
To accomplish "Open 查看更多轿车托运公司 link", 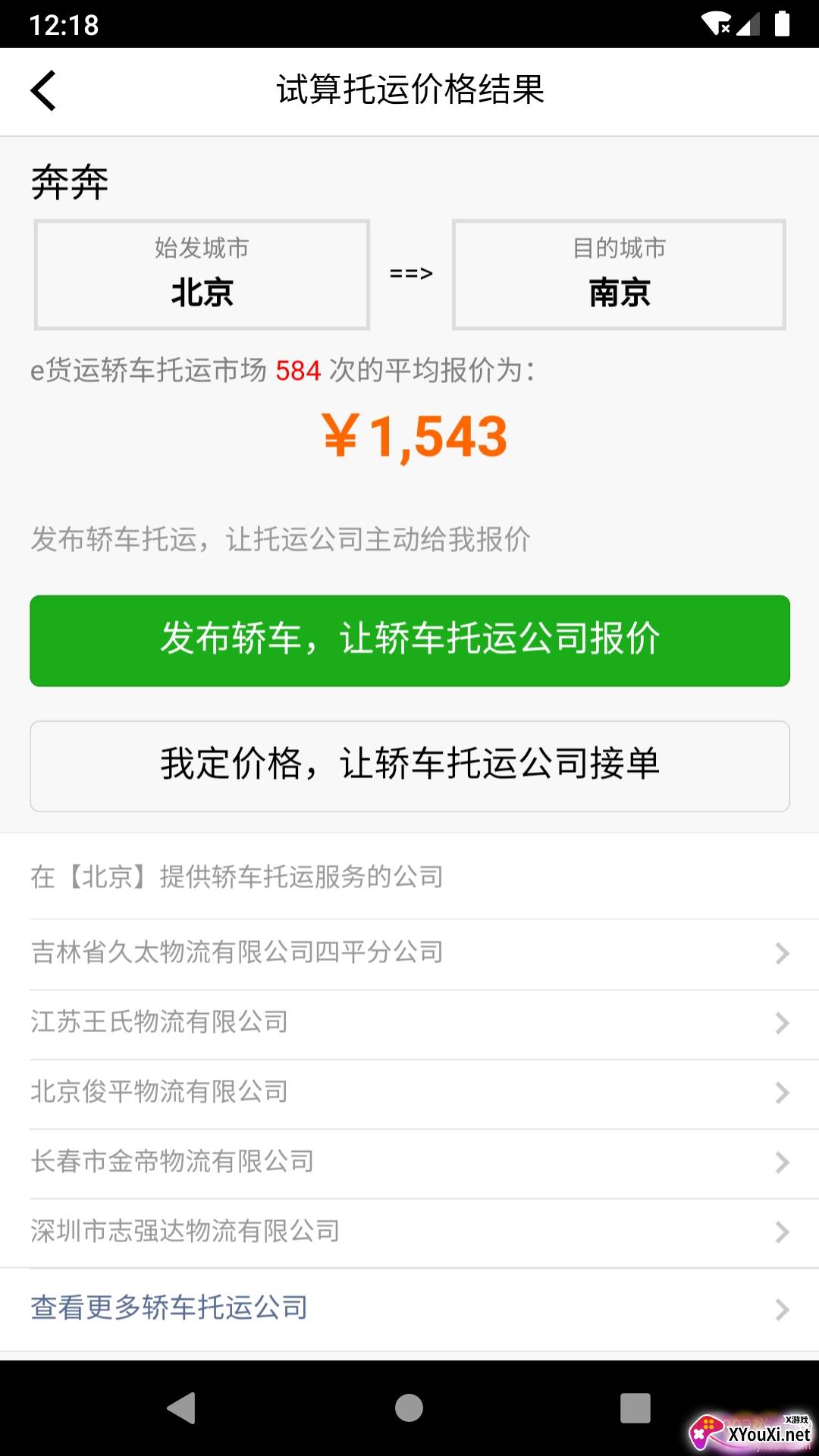I will click(x=409, y=1310).
